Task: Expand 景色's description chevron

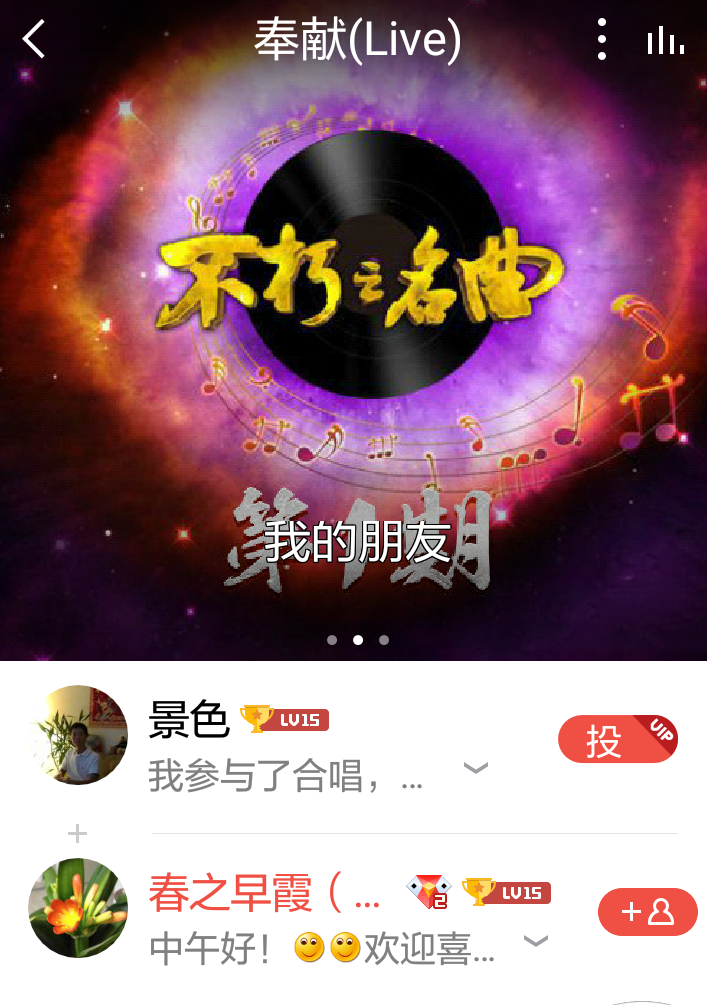Action: pos(476,768)
